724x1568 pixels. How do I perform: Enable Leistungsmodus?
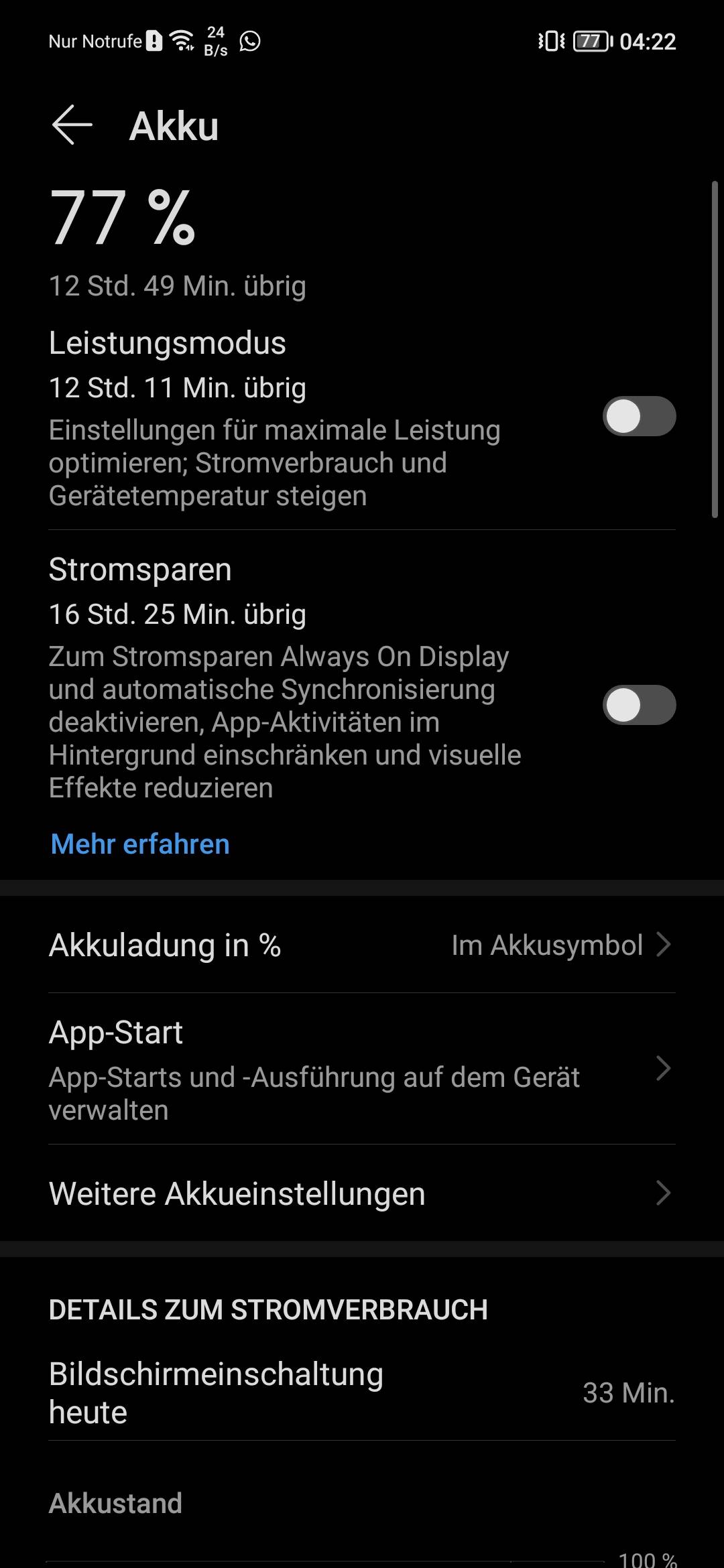[639, 416]
